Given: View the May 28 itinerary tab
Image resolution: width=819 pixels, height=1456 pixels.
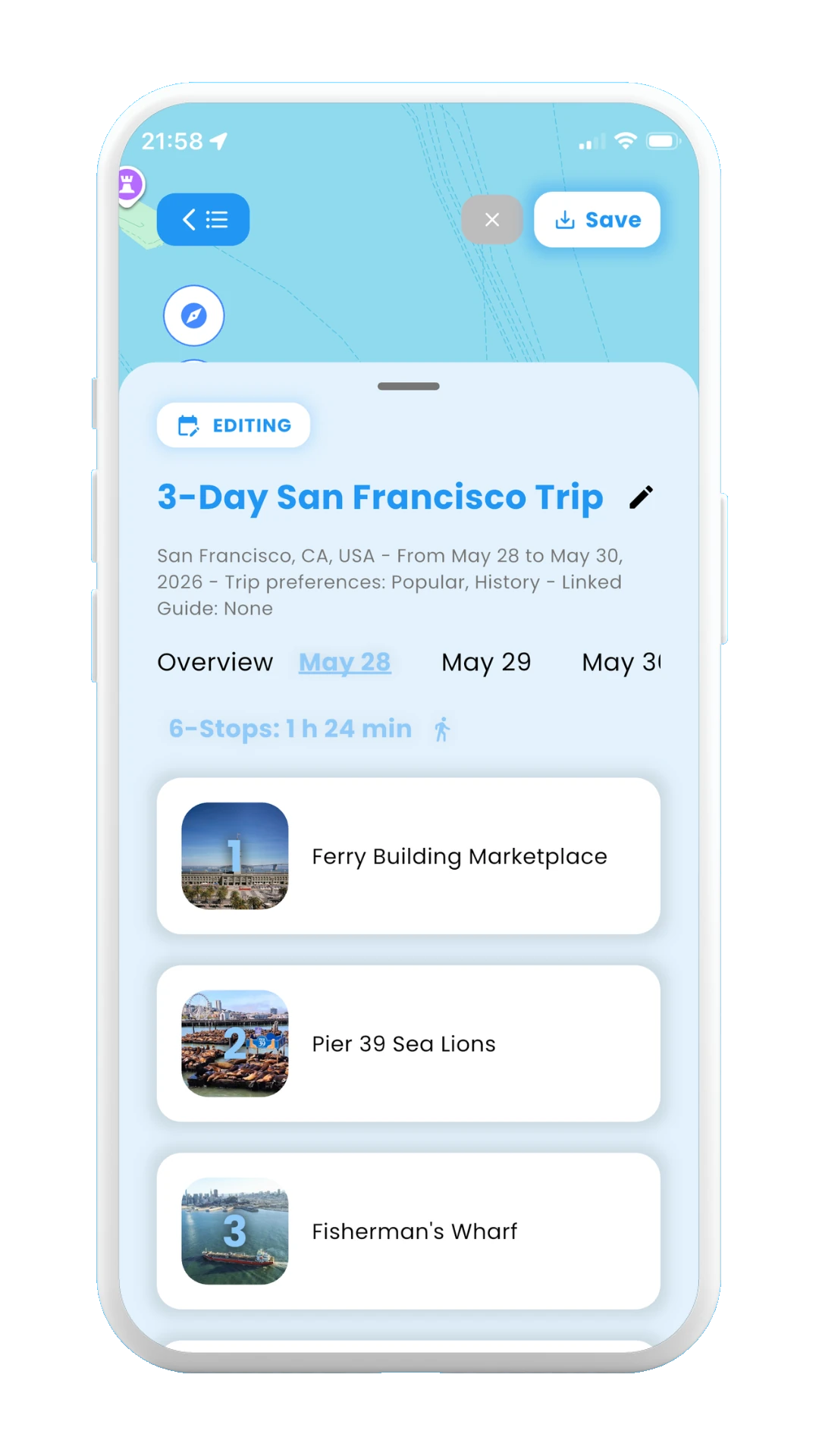Looking at the screenshot, I should click(345, 662).
